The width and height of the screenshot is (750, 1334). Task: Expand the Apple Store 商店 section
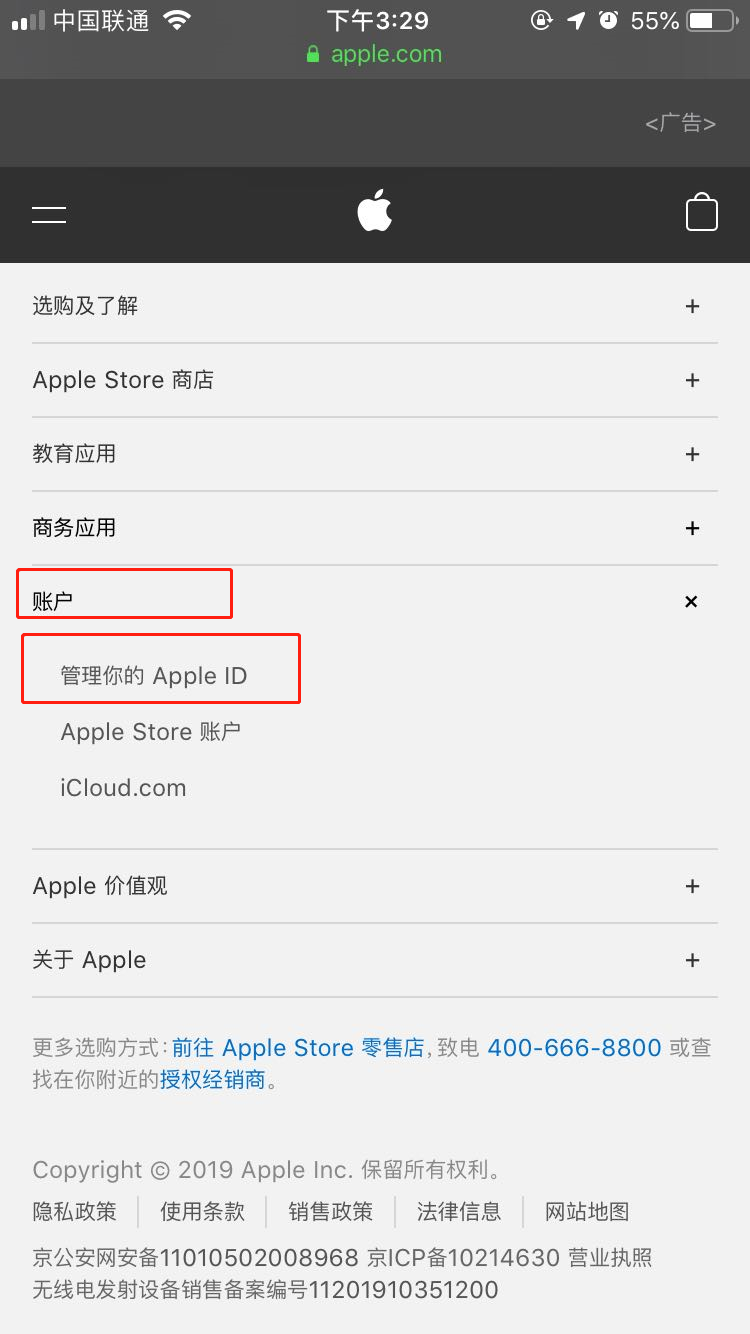374,380
